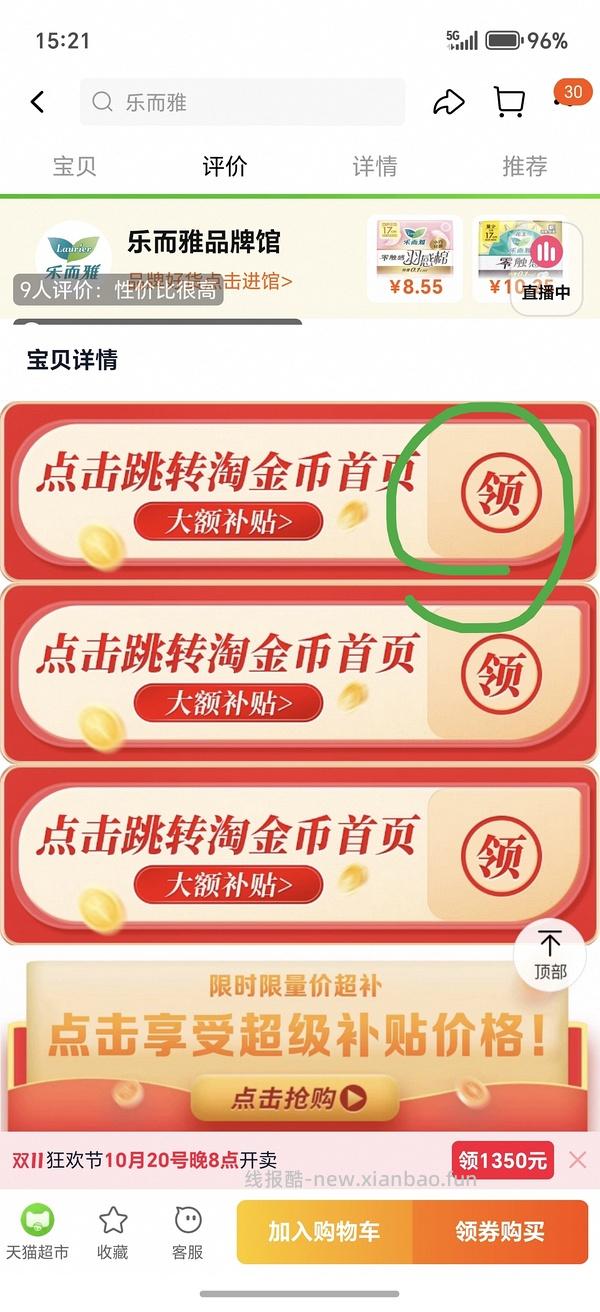Open the ¥8.55 product thumbnail

click(x=415, y=258)
